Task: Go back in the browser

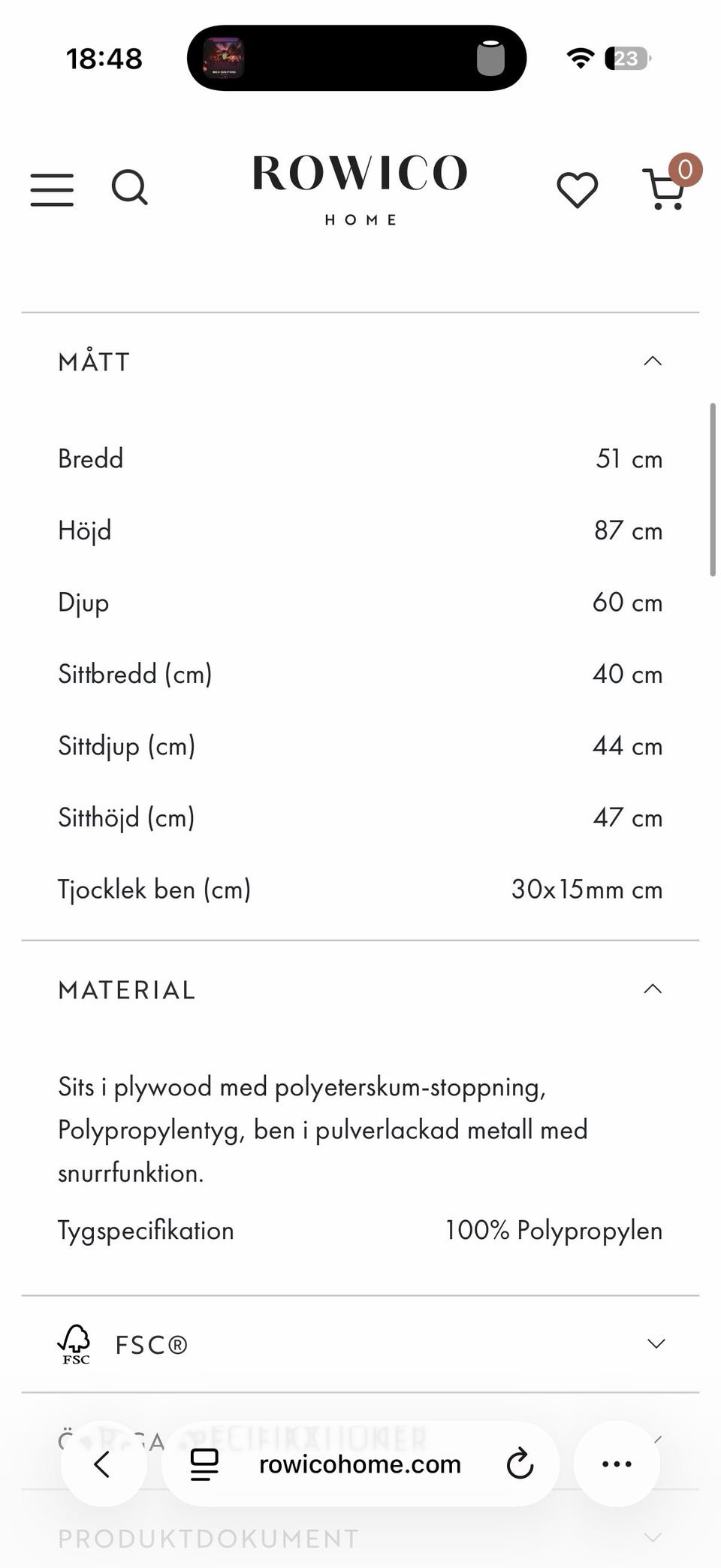Action: 103,1464
